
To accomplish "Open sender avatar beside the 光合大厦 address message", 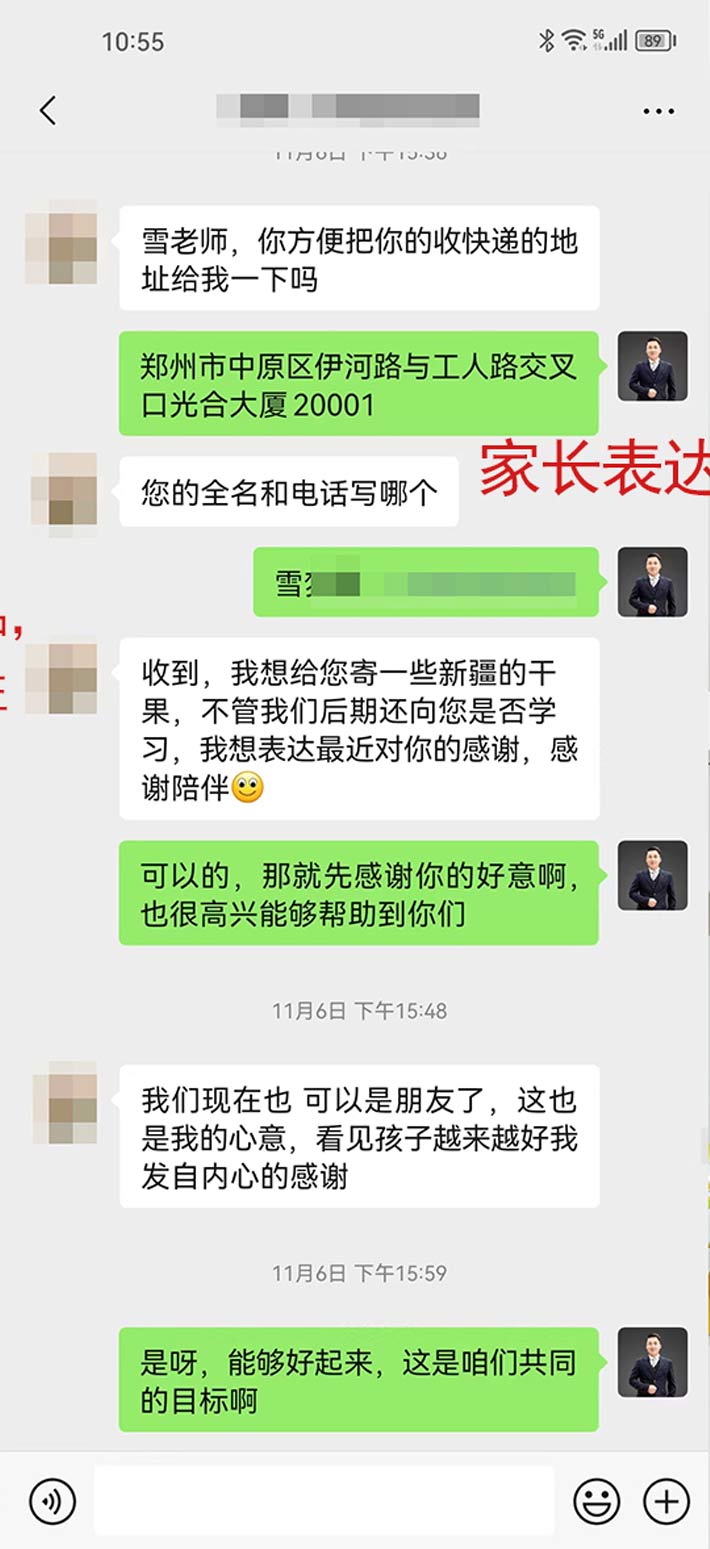I will [x=652, y=366].
